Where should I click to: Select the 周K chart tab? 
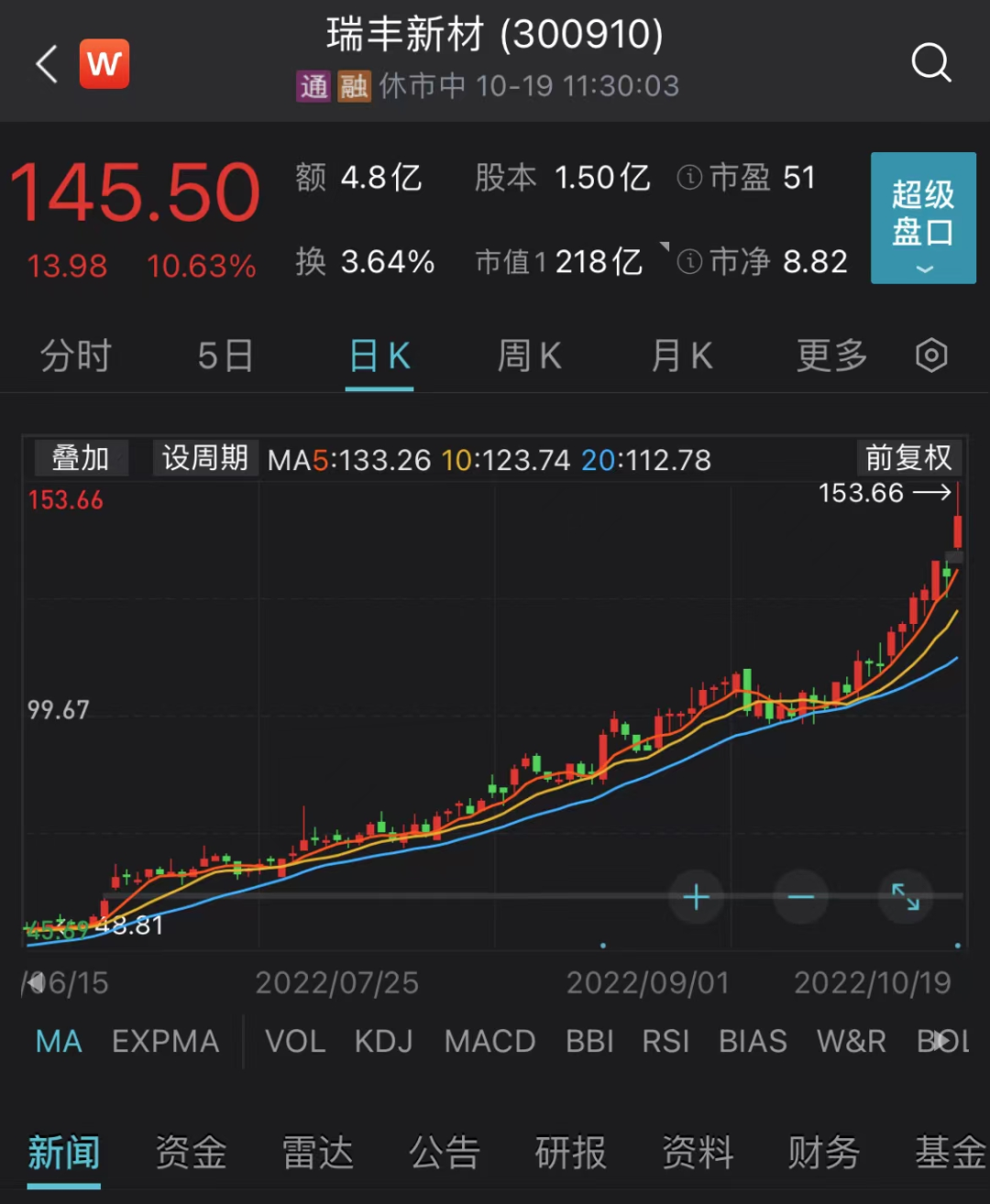pyautogui.click(x=529, y=356)
